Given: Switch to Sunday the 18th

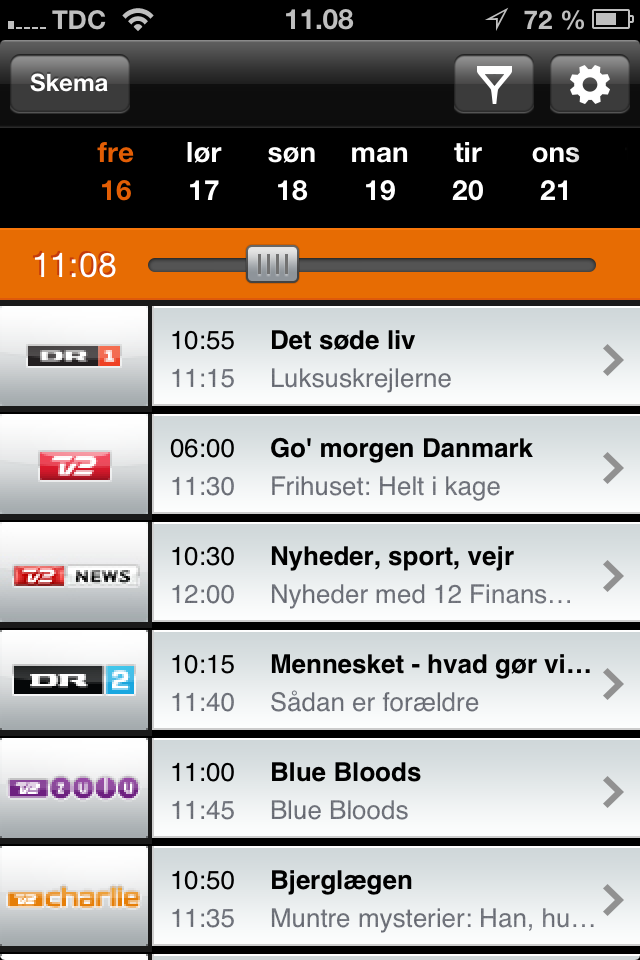Looking at the screenshot, I should point(291,171).
